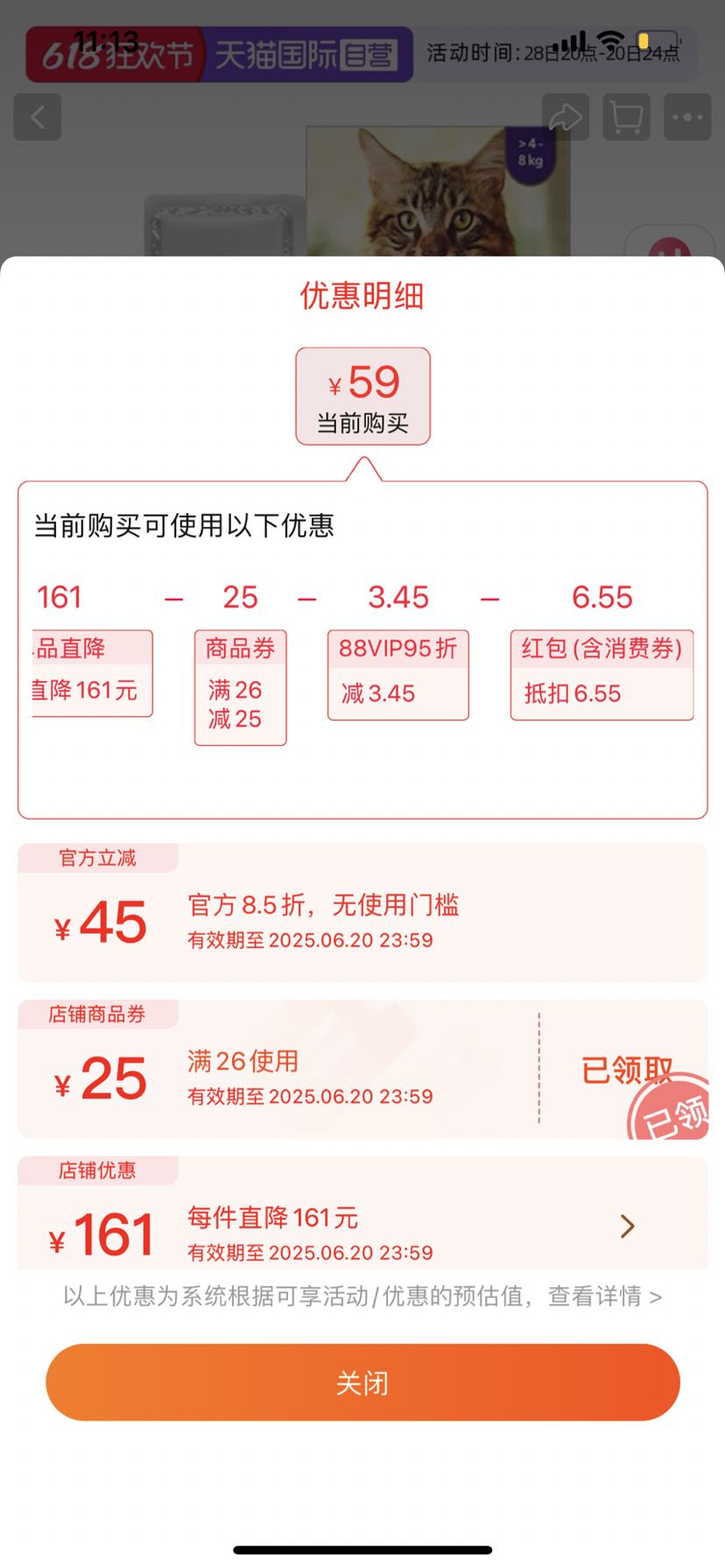Close the 优惠明细 panel with 关闭 button

pyautogui.click(x=362, y=1382)
